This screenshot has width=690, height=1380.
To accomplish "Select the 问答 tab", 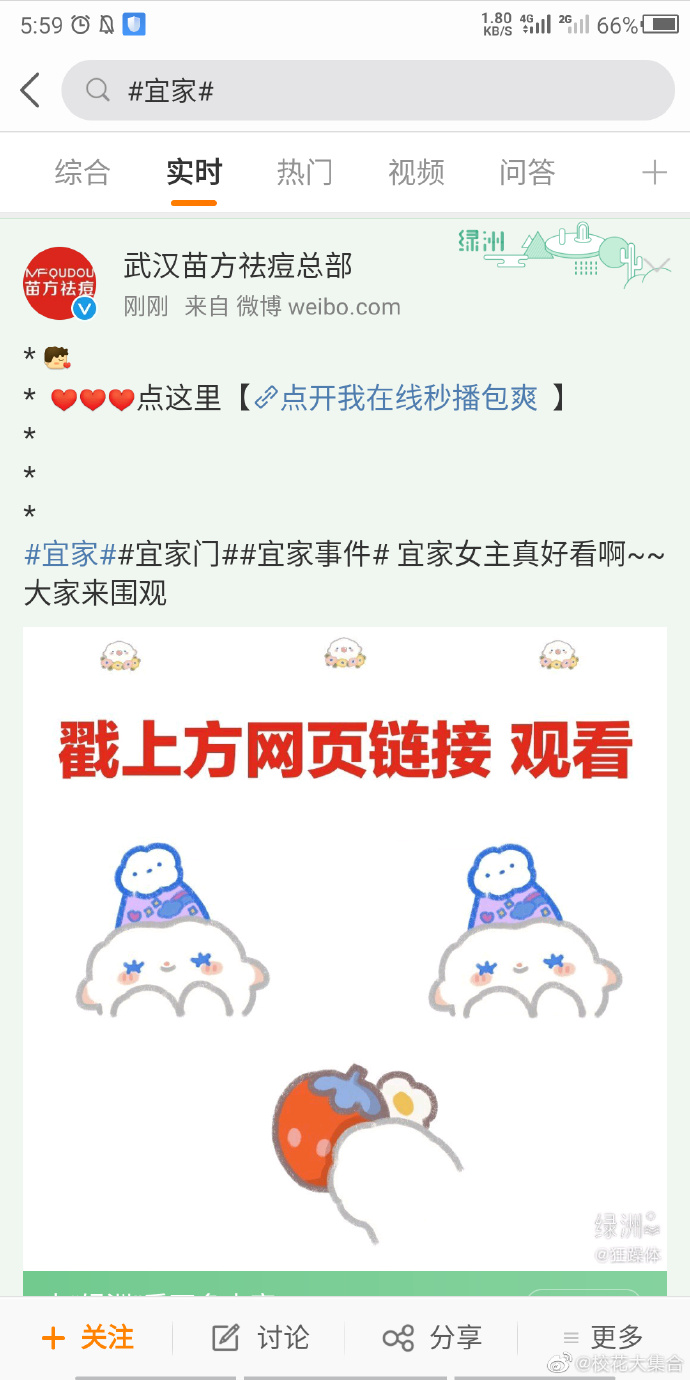I will 527,172.
